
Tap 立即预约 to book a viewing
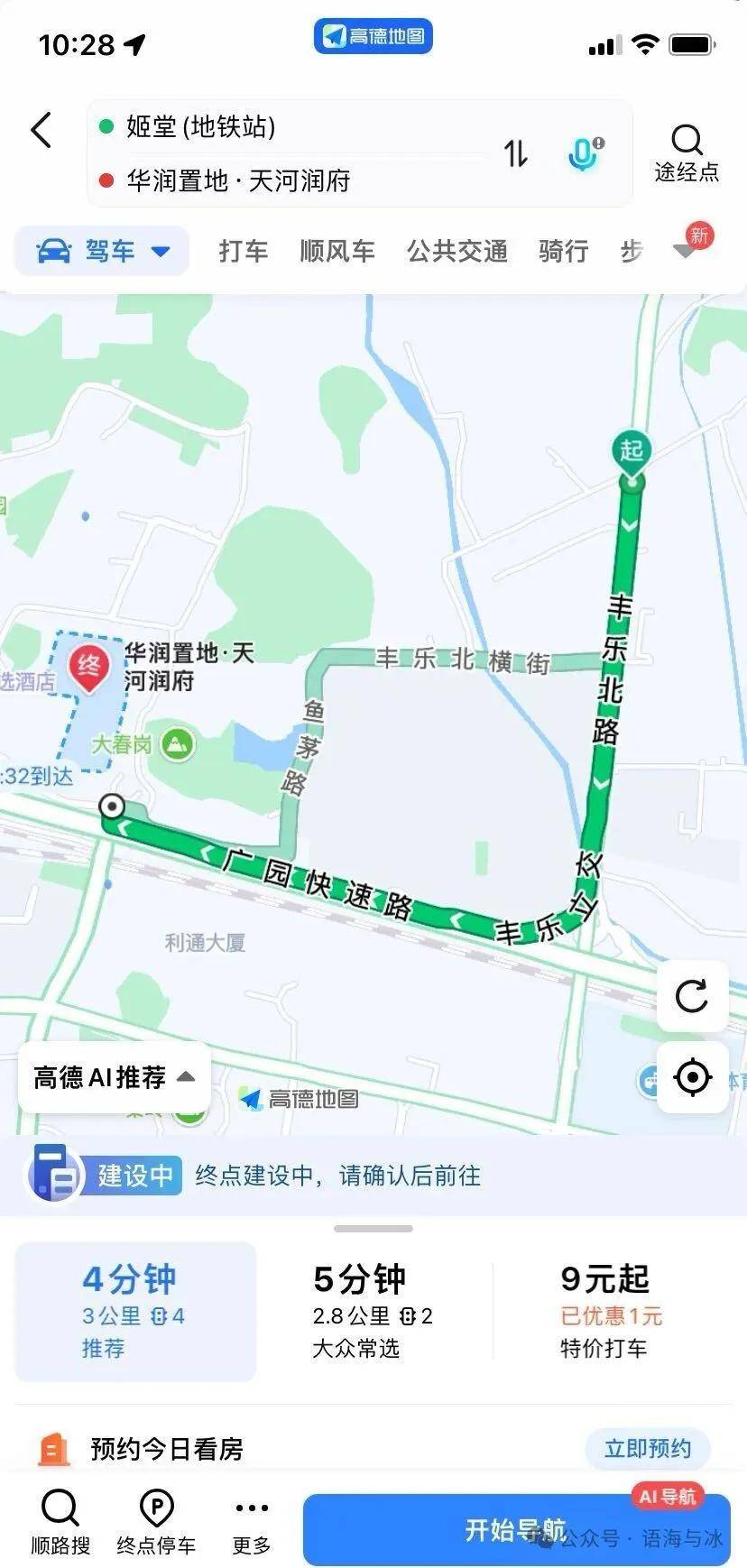pos(648,1449)
